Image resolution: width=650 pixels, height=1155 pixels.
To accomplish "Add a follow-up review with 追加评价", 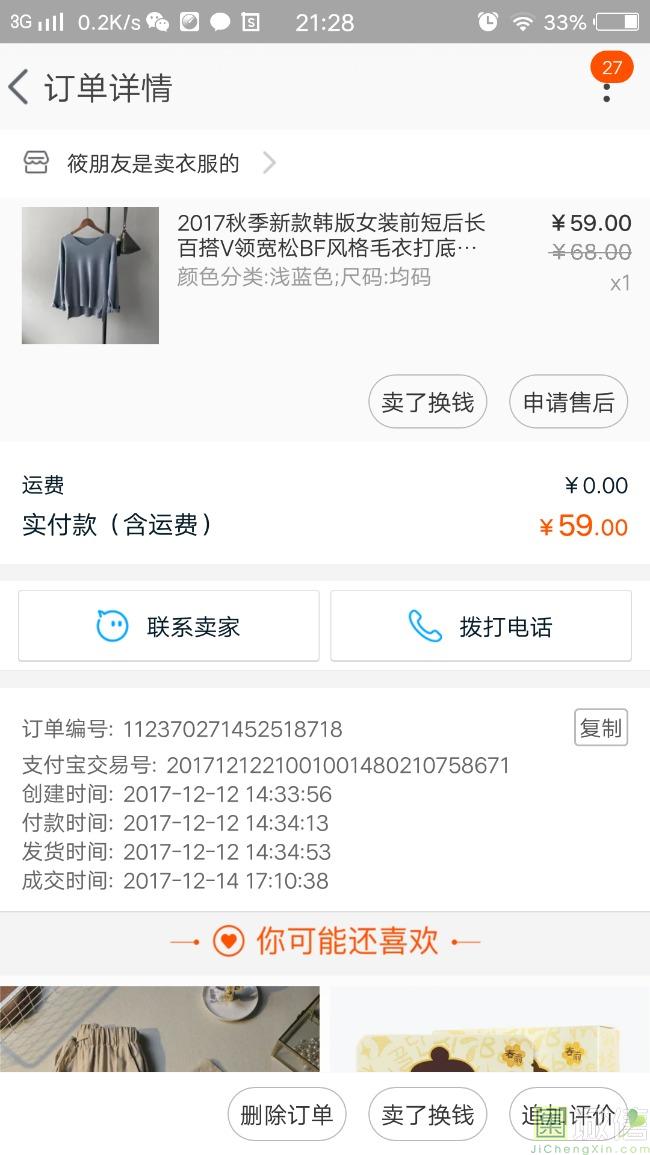I will pos(567,1115).
